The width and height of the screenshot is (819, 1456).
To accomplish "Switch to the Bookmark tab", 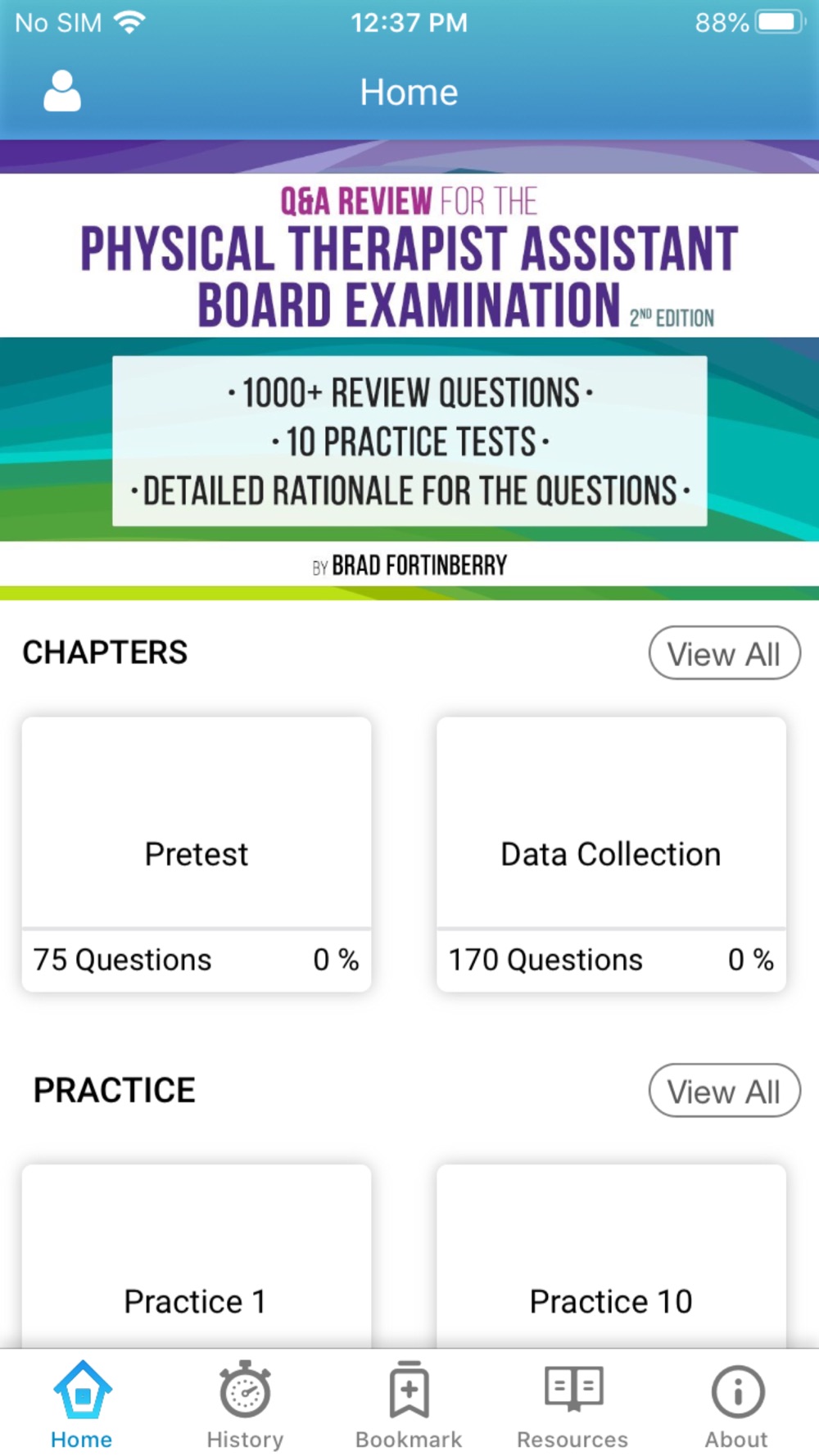I will (x=409, y=1404).
